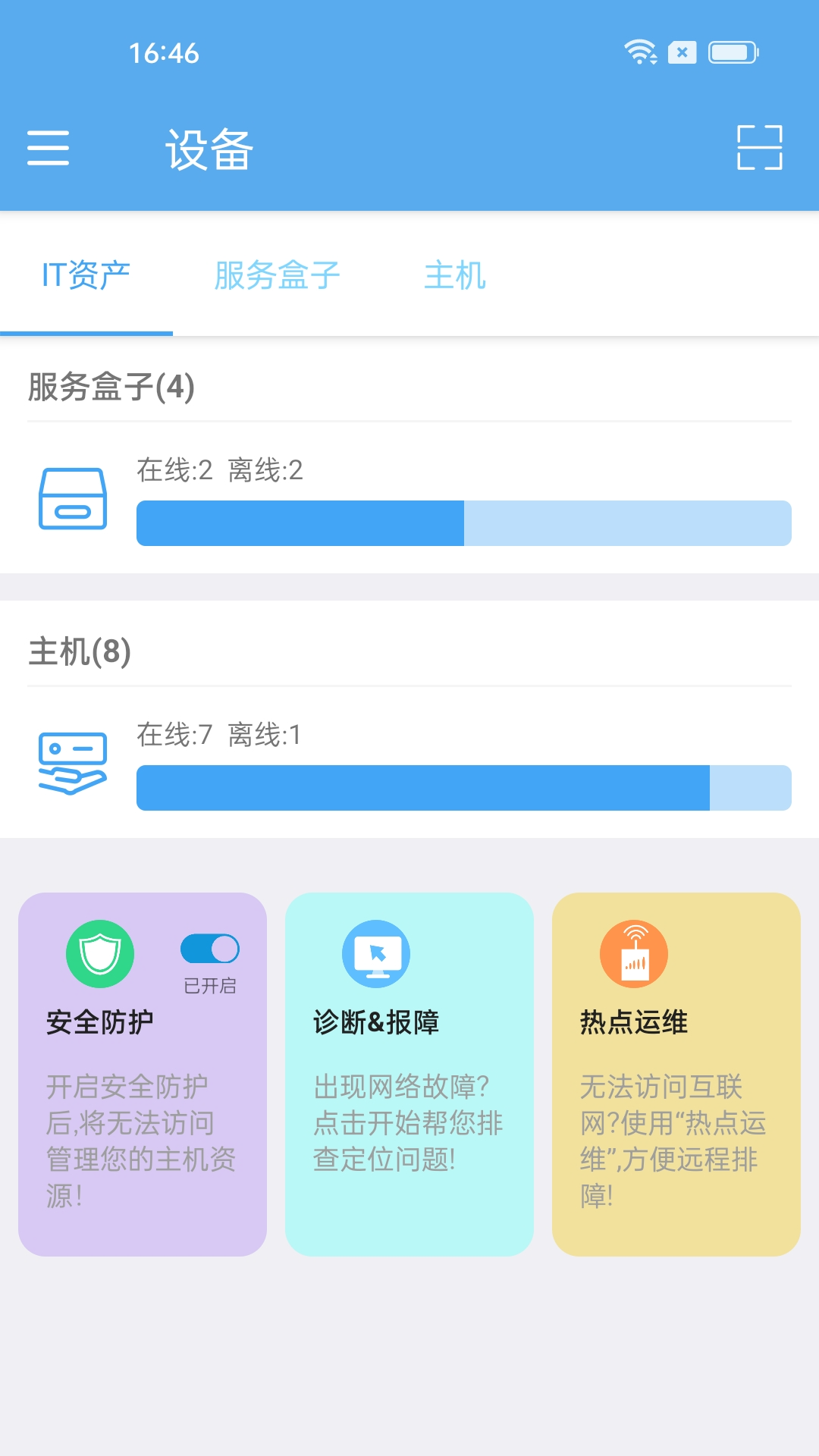Expand the 服务盒子(4) section
The height and width of the screenshot is (1456, 819).
point(108,386)
